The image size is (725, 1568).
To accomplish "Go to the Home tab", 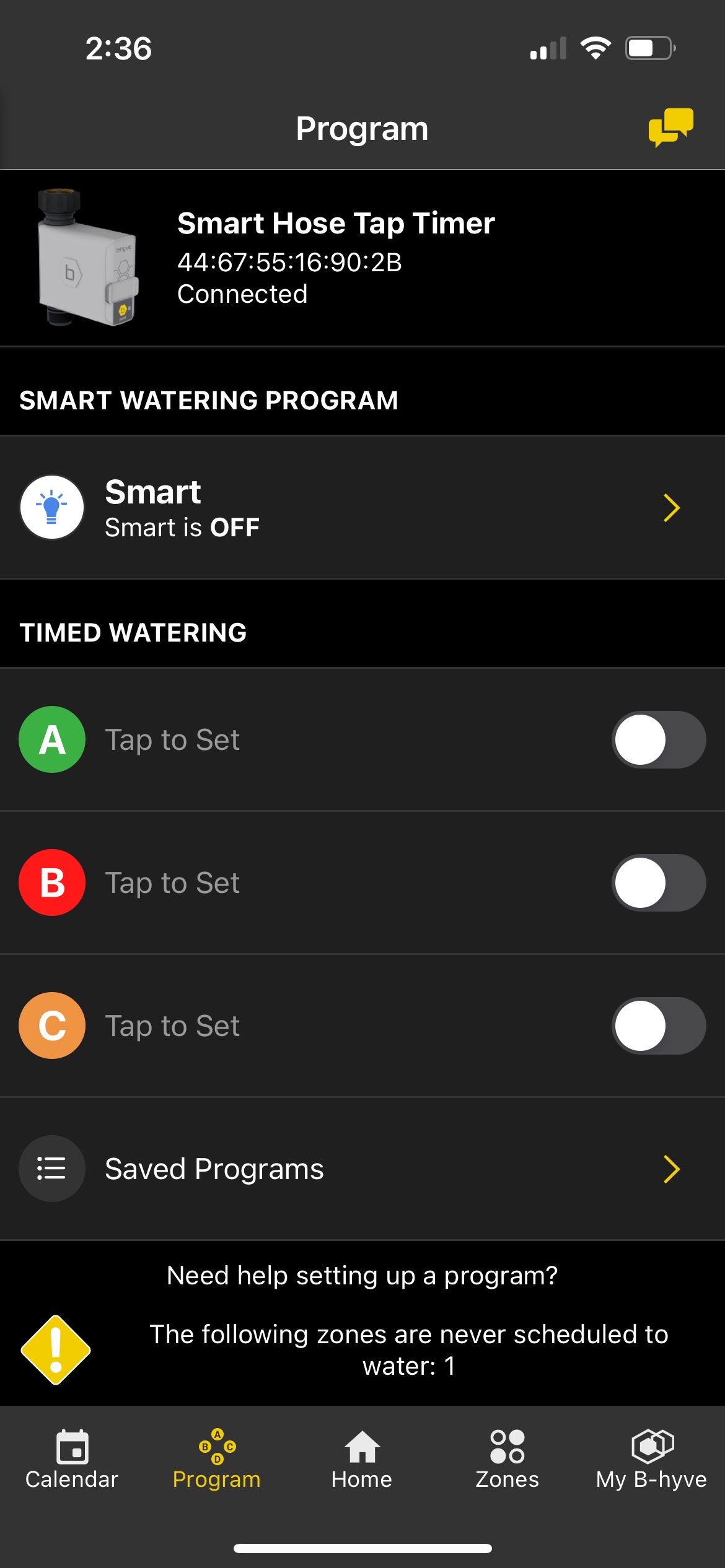I will click(x=362, y=1460).
